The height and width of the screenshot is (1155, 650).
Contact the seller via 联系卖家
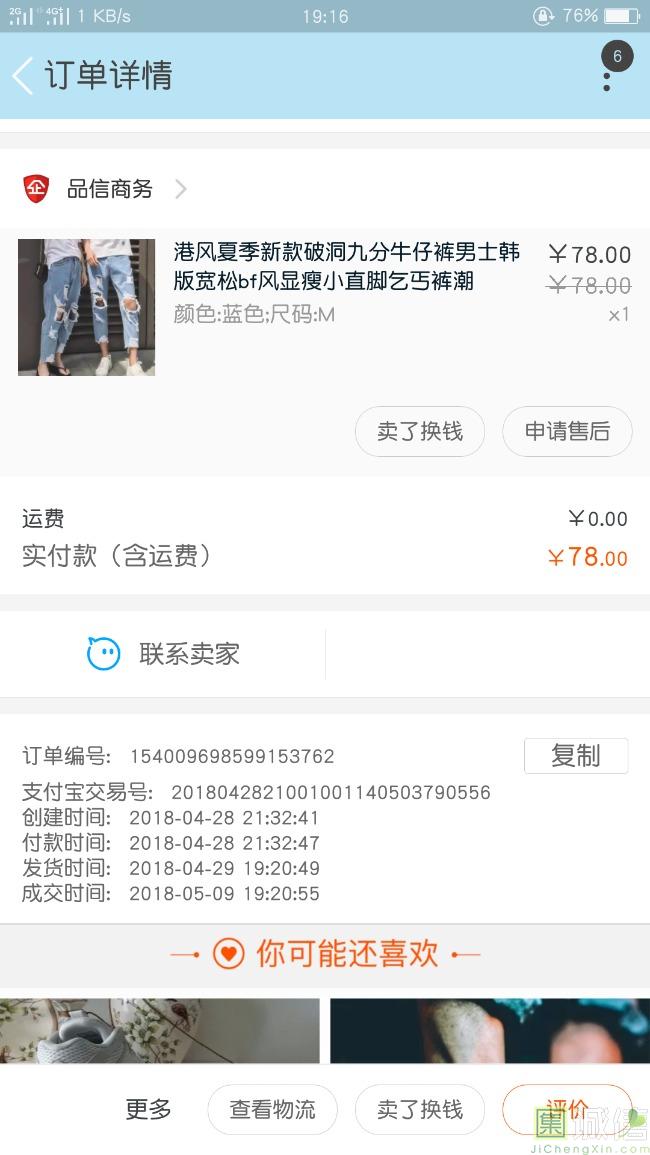163,654
